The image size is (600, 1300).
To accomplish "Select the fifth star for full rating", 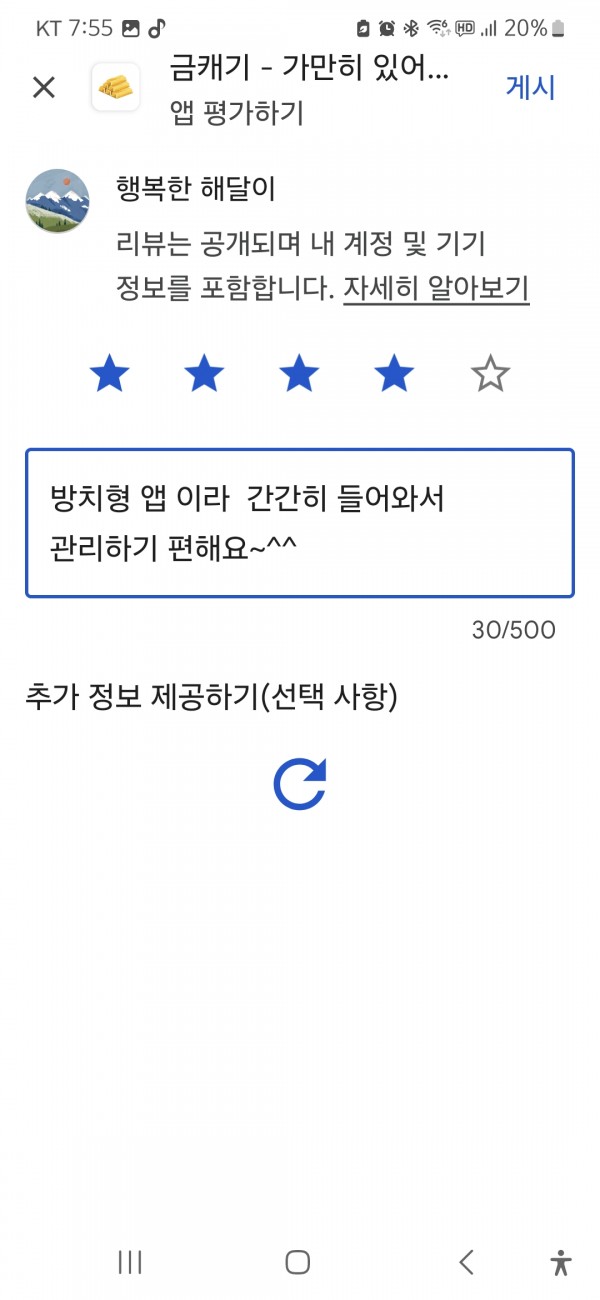I will point(490,375).
